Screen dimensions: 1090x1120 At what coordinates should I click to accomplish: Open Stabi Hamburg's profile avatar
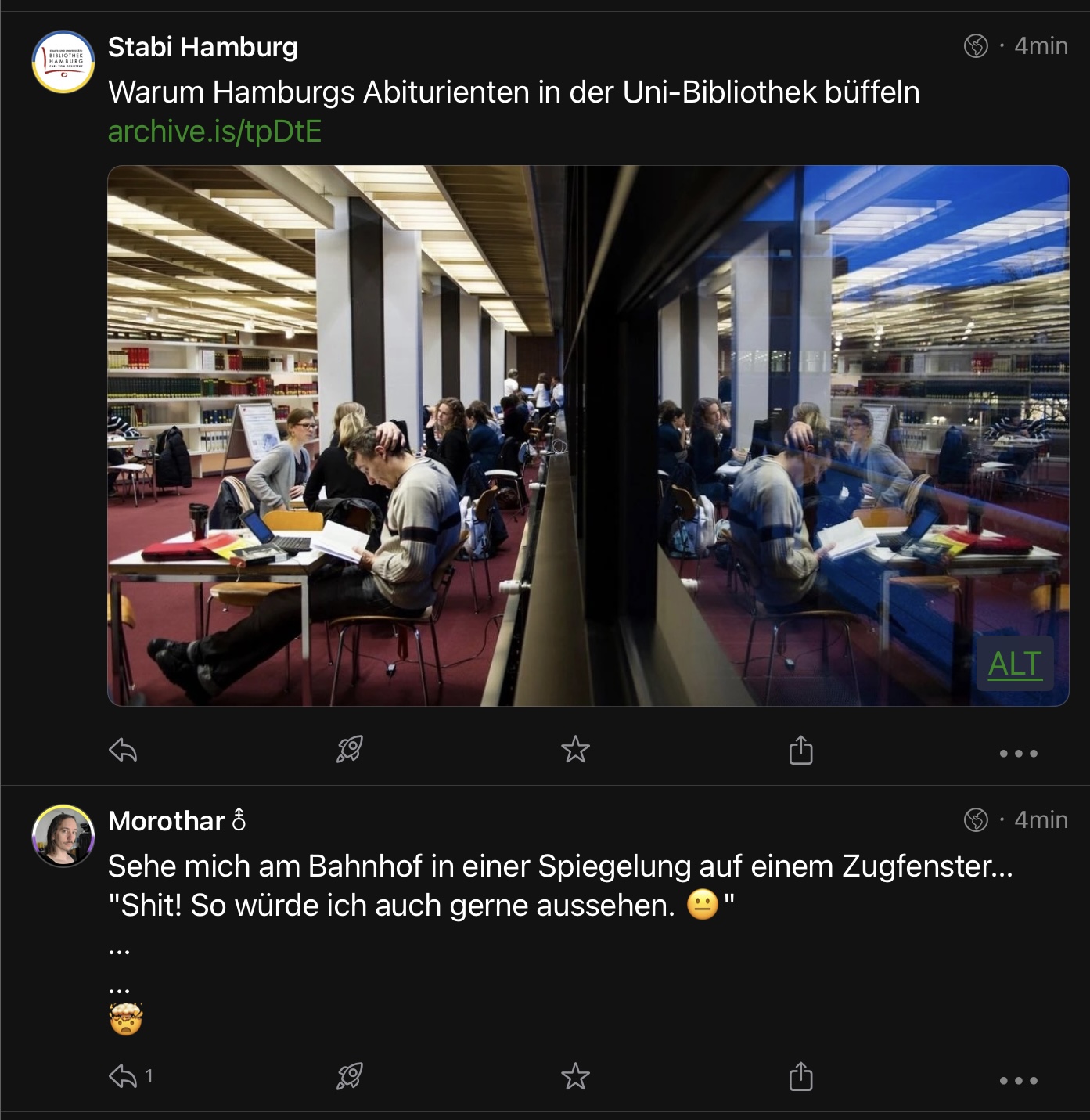[x=63, y=62]
